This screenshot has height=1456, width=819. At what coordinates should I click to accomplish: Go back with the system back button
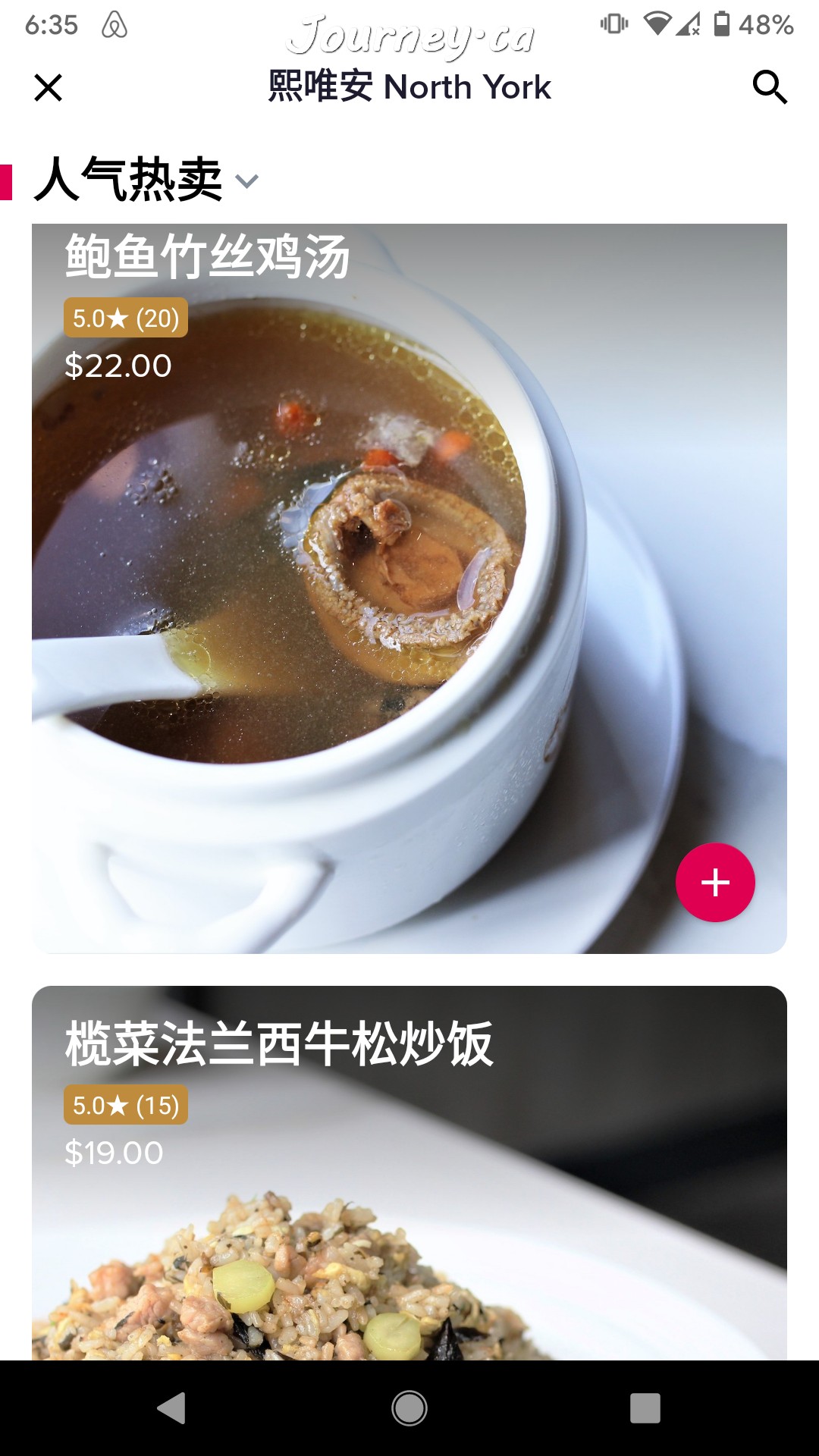172,1408
